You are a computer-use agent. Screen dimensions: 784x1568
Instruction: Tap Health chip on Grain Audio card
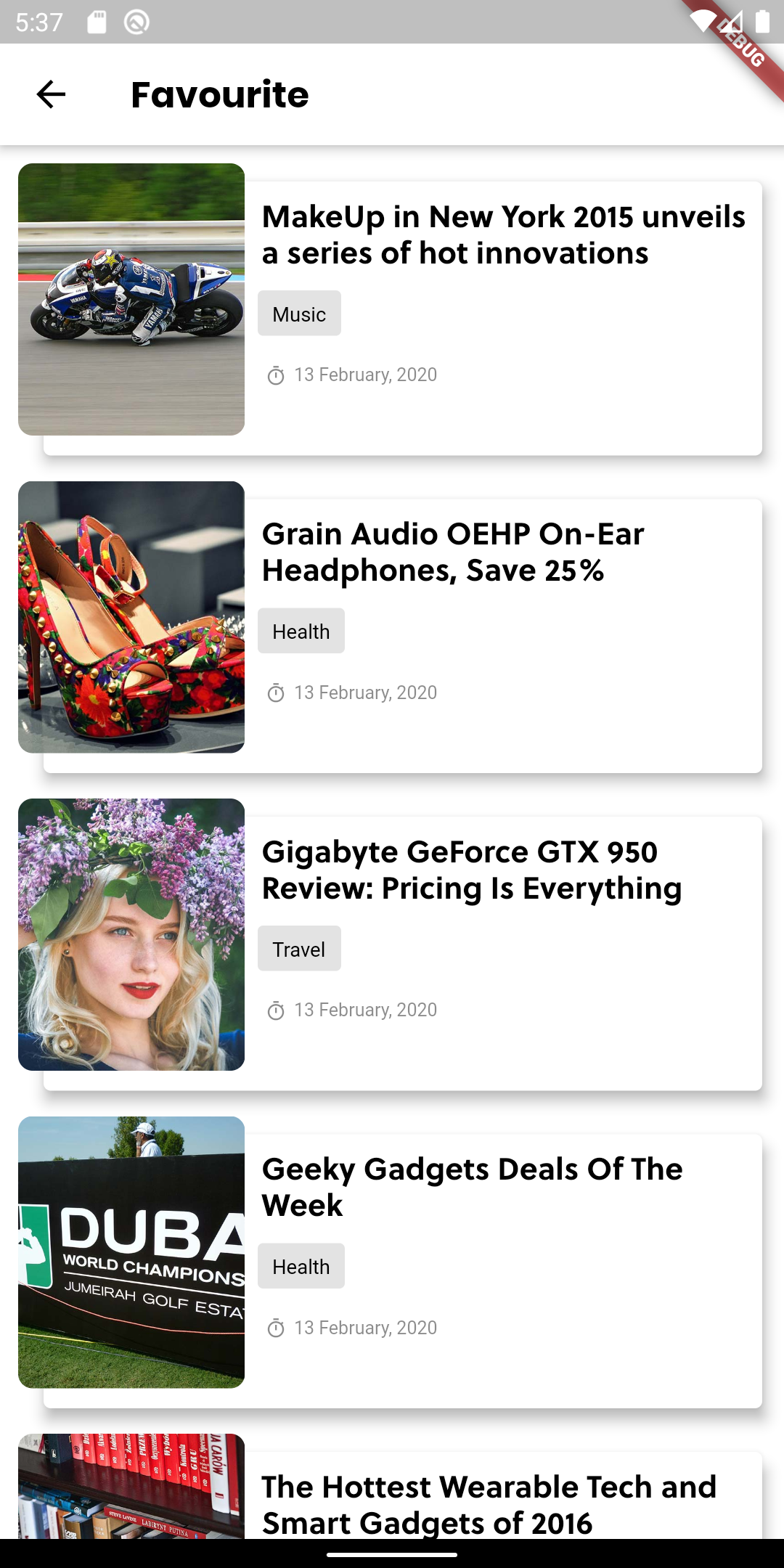tap(301, 631)
